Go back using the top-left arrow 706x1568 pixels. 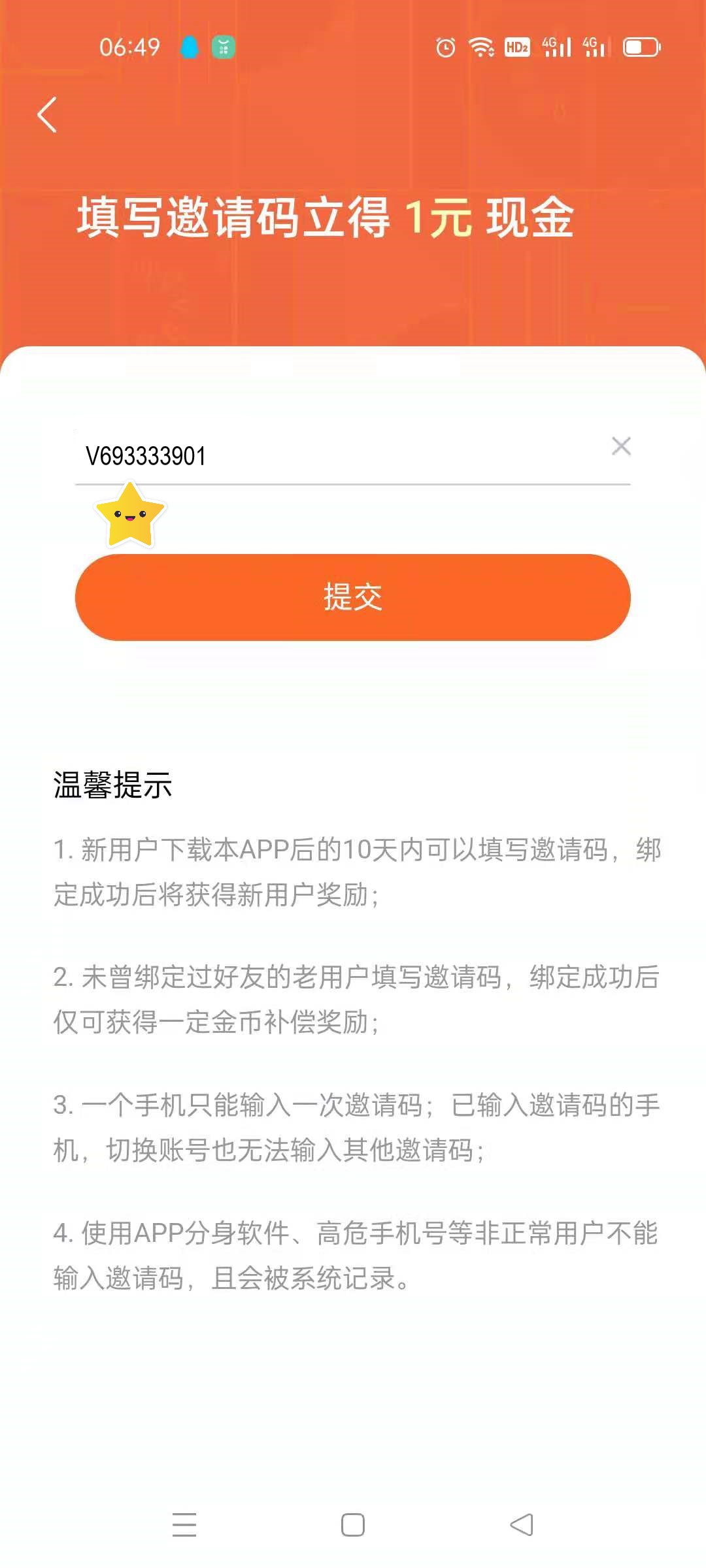47,115
